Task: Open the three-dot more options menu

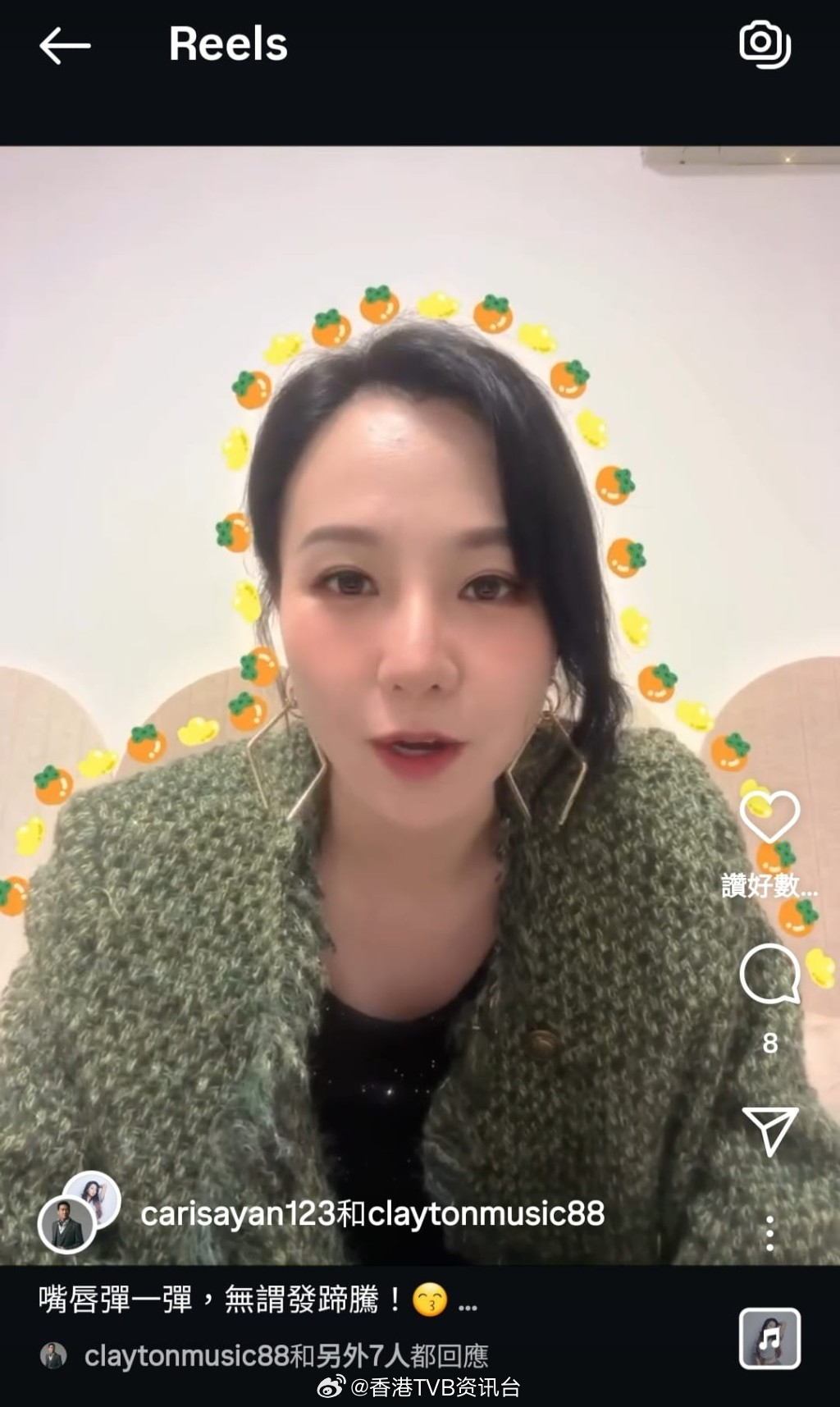Action: pyautogui.click(x=769, y=1233)
